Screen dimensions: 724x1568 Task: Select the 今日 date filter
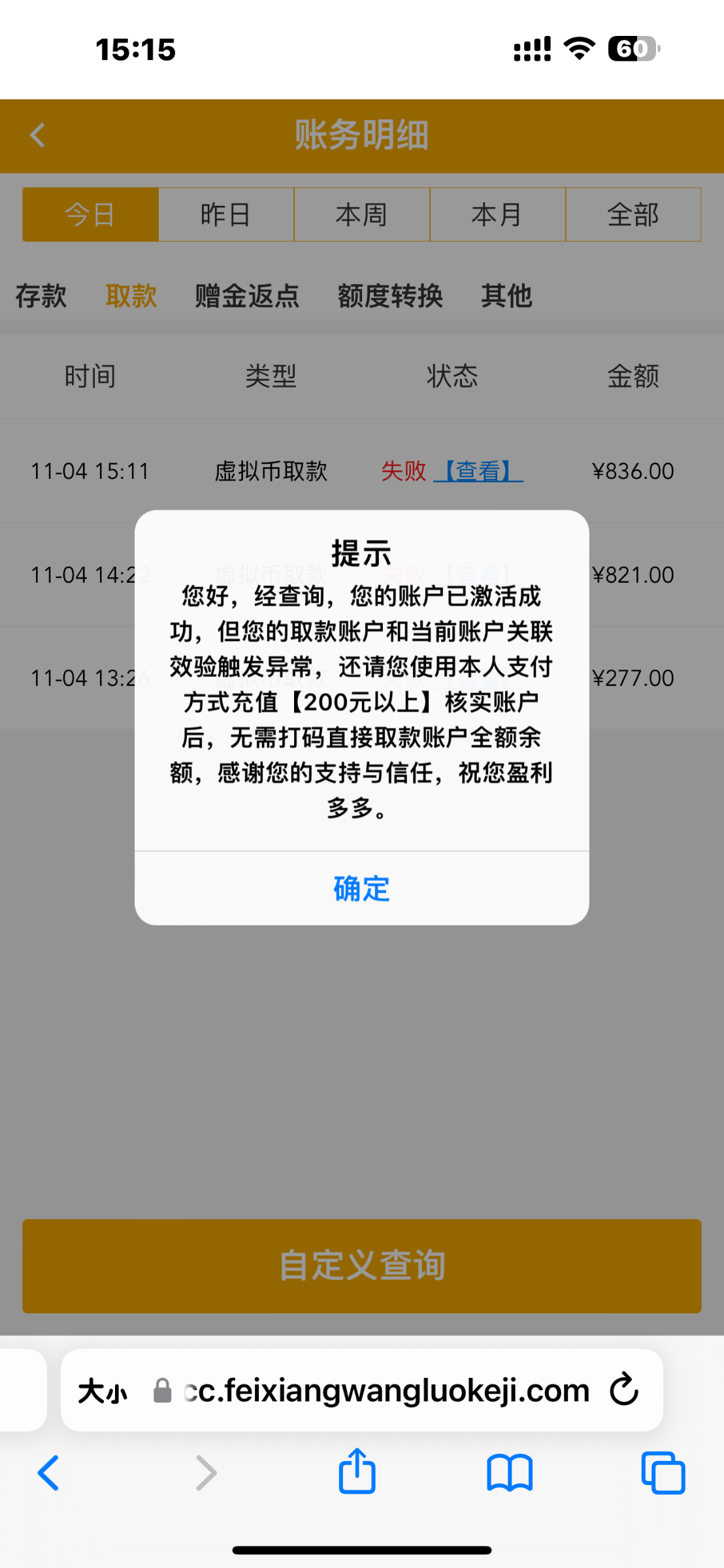tap(91, 214)
